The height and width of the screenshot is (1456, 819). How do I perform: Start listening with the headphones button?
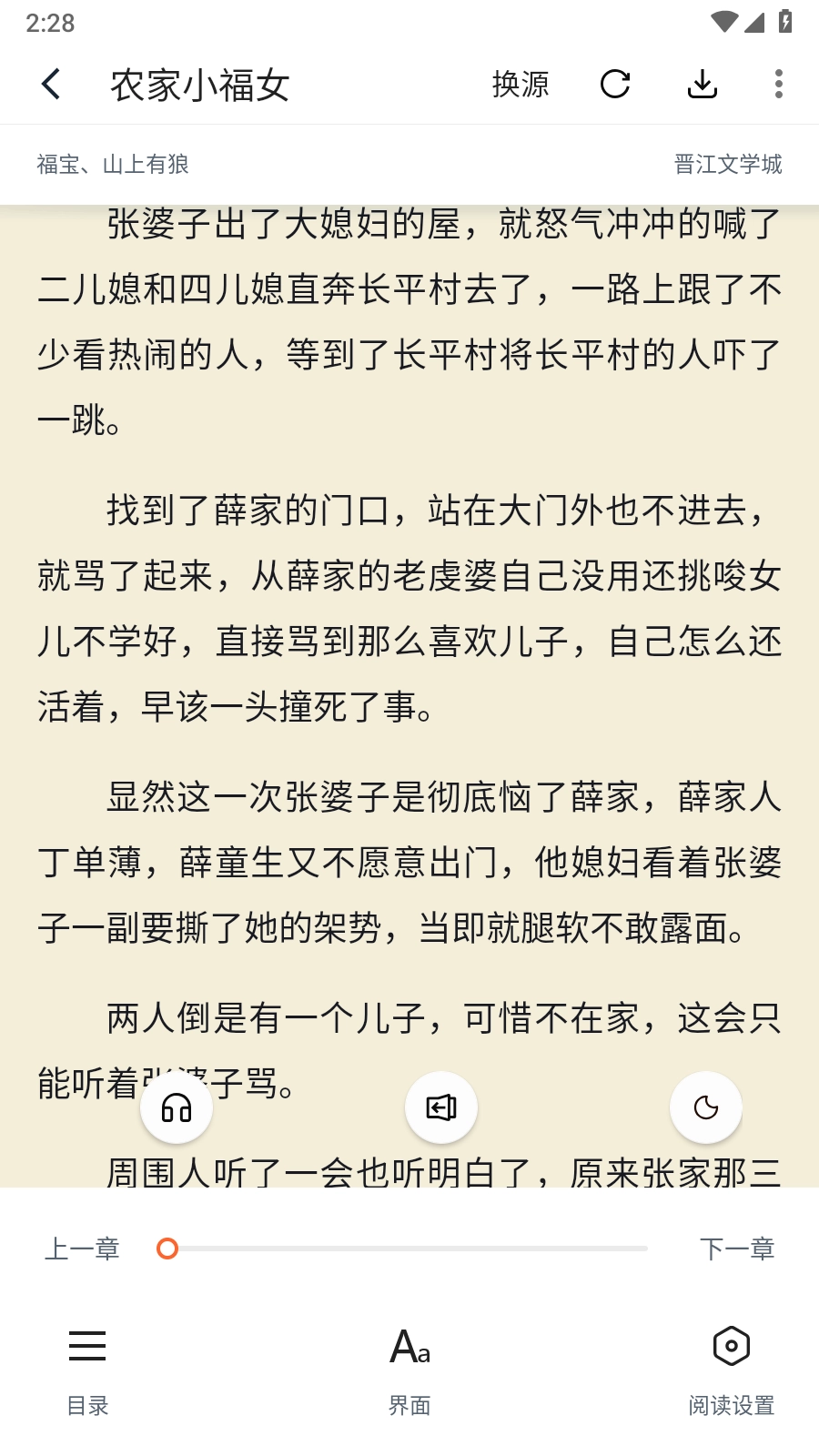tap(177, 1107)
